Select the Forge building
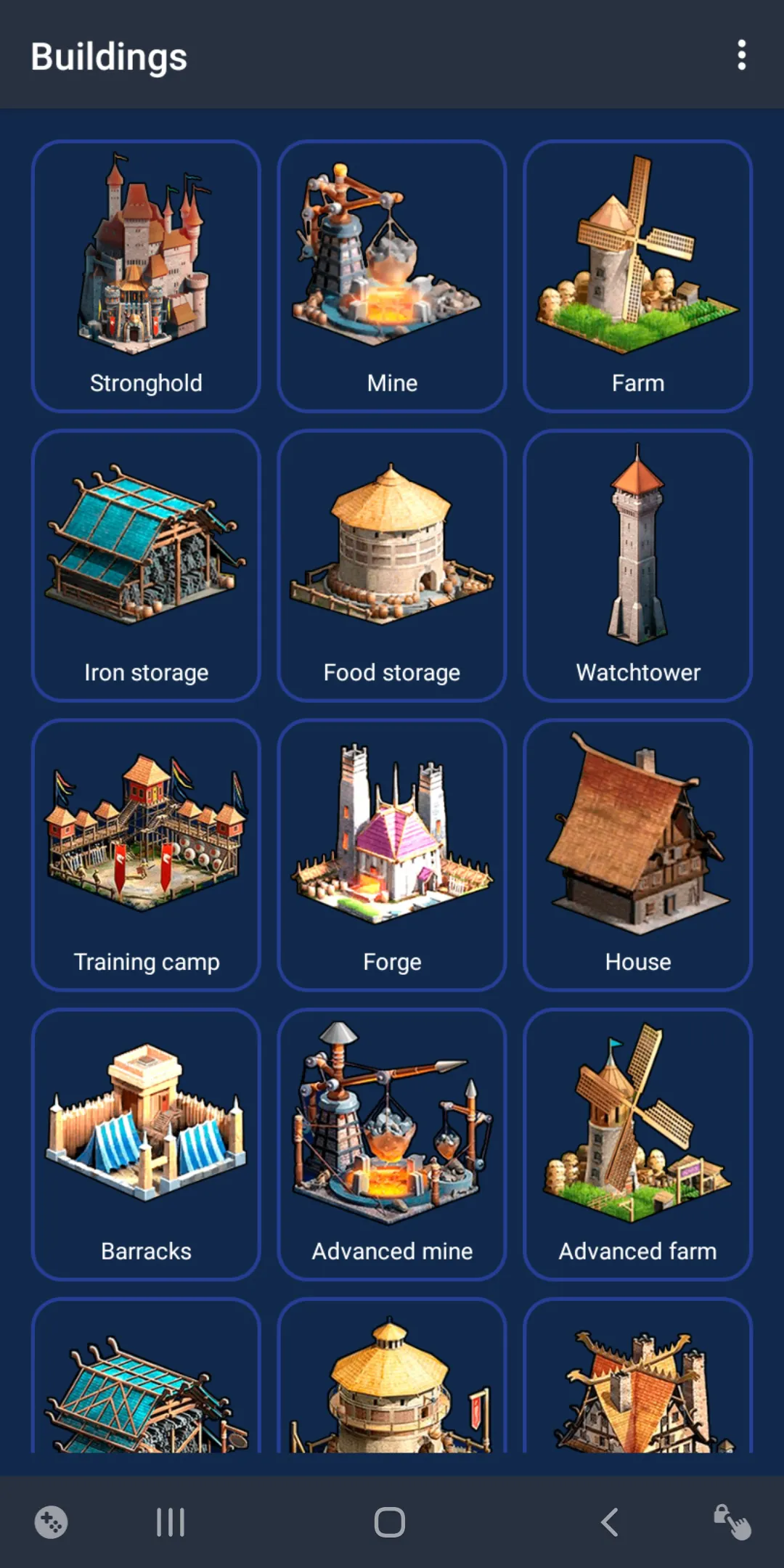784x1568 pixels. pyautogui.click(x=392, y=854)
